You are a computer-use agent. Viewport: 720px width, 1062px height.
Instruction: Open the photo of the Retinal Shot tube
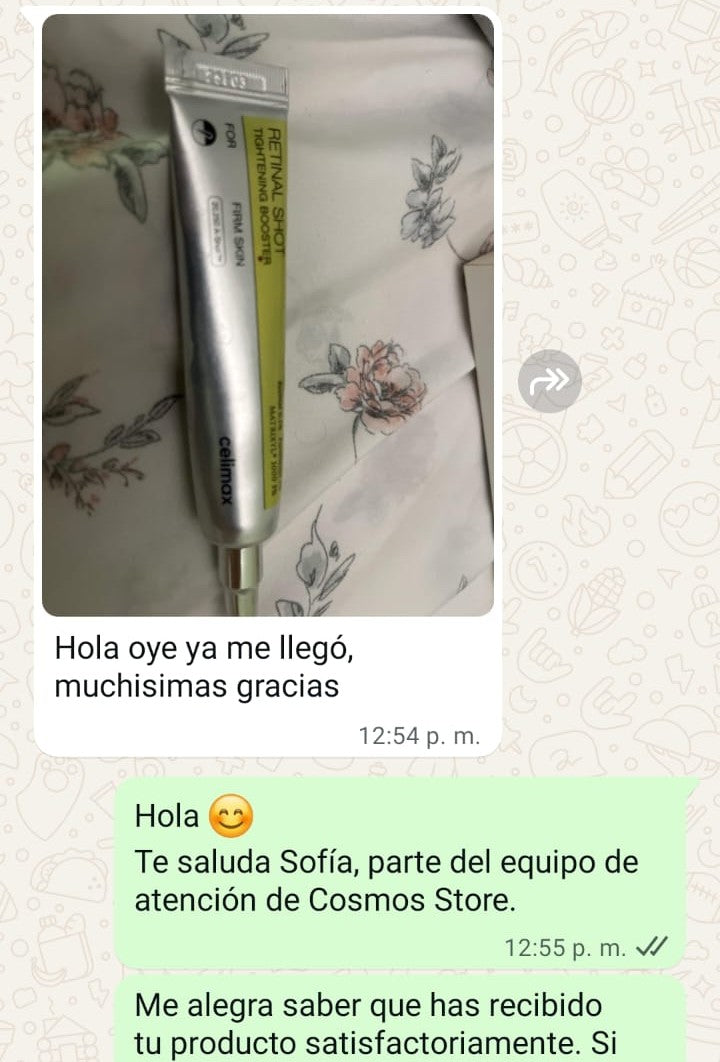[x=267, y=315]
